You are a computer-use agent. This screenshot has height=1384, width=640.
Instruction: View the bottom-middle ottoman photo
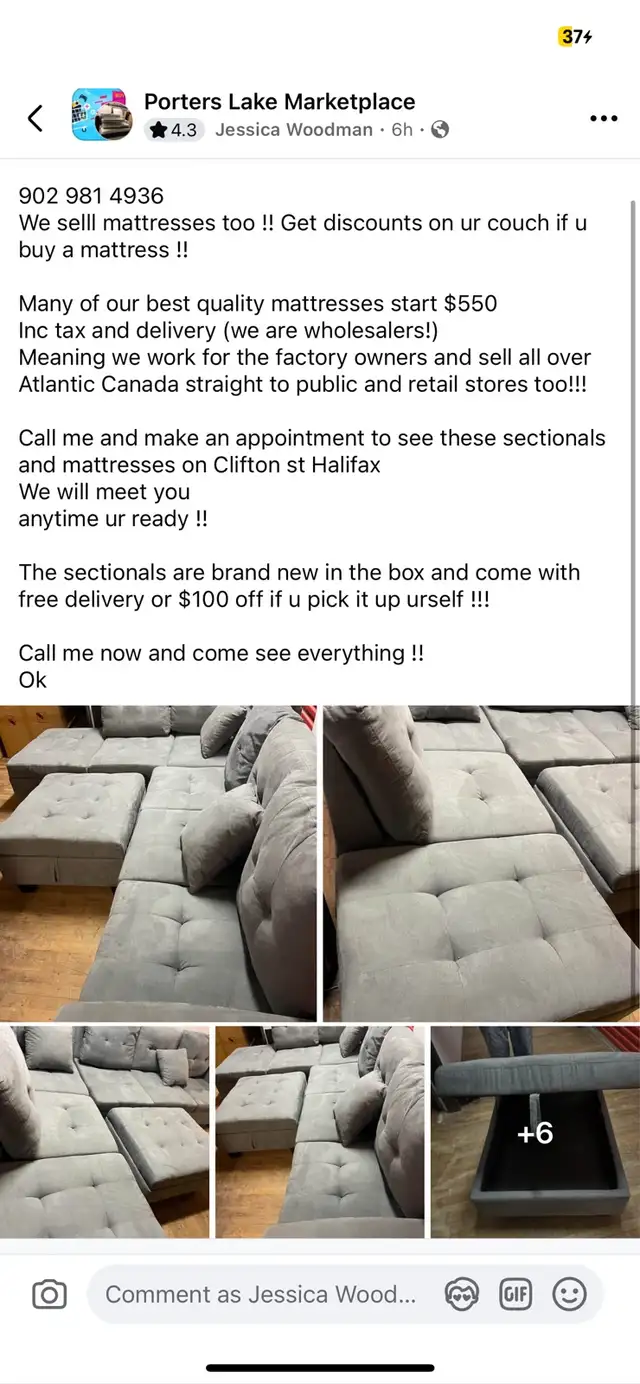click(x=320, y=1132)
